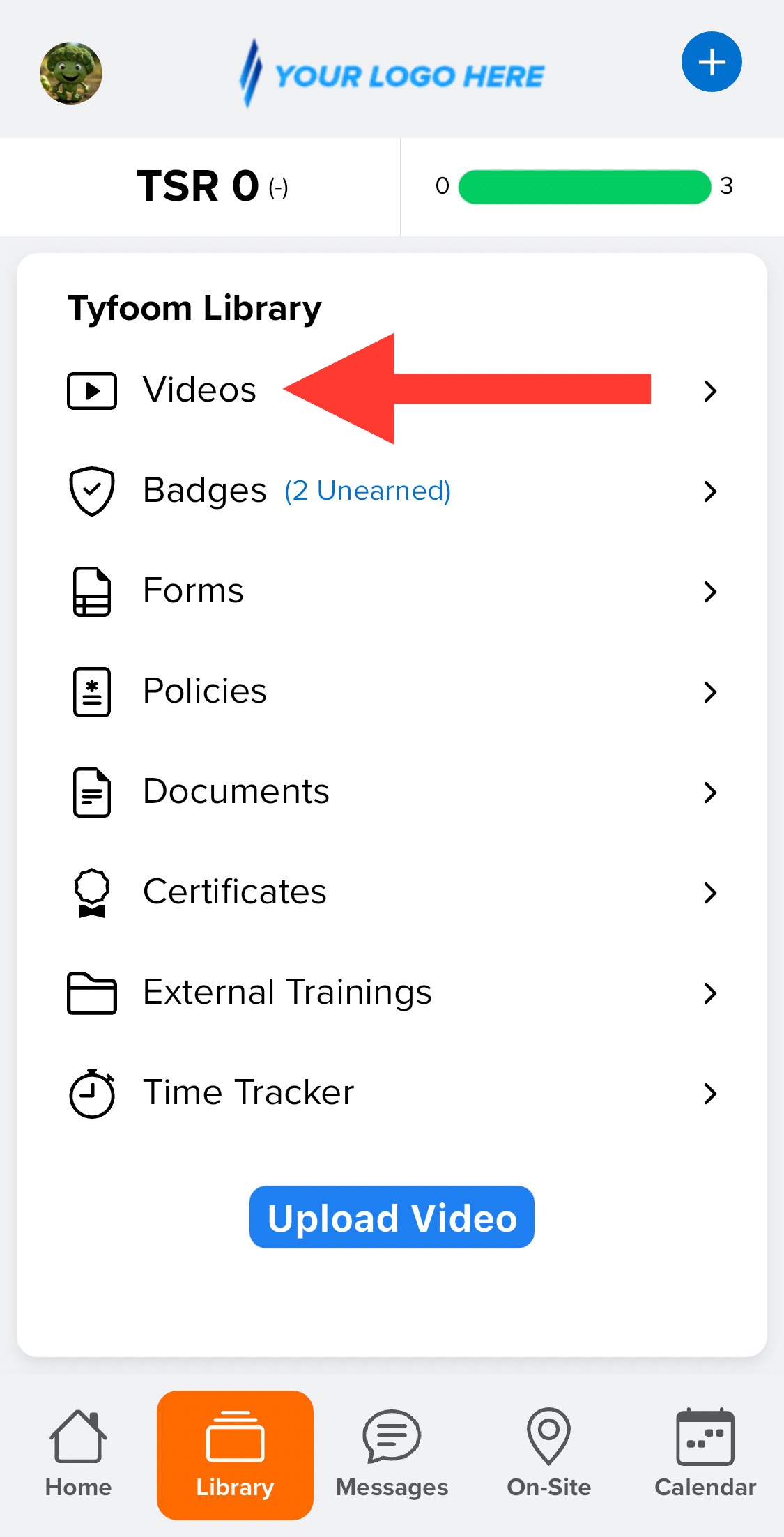This screenshot has width=784, height=1537.
Task: Switch to the Home tab
Action: click(78, 1455)
